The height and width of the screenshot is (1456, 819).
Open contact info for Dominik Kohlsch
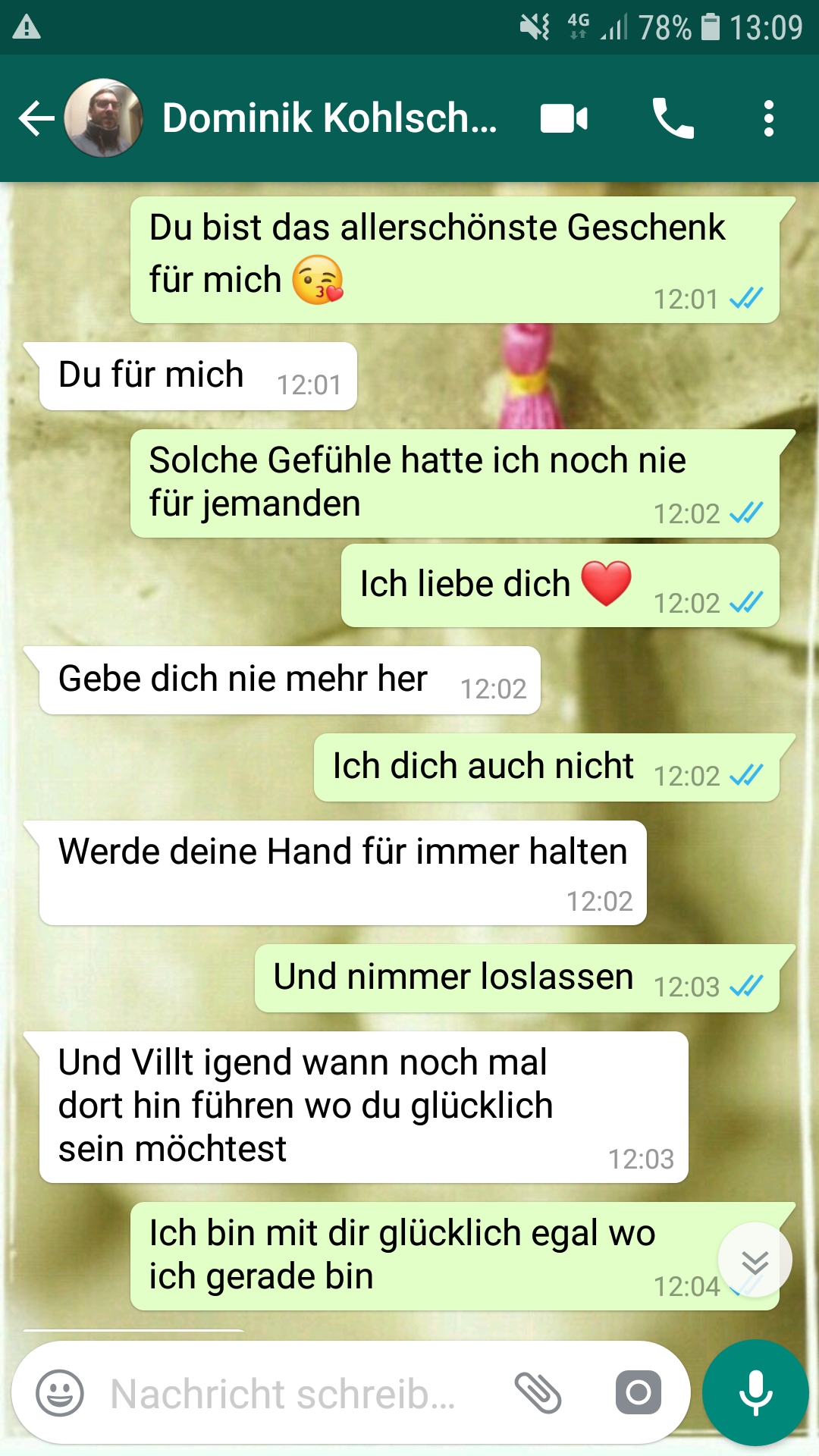click(330, 119)
